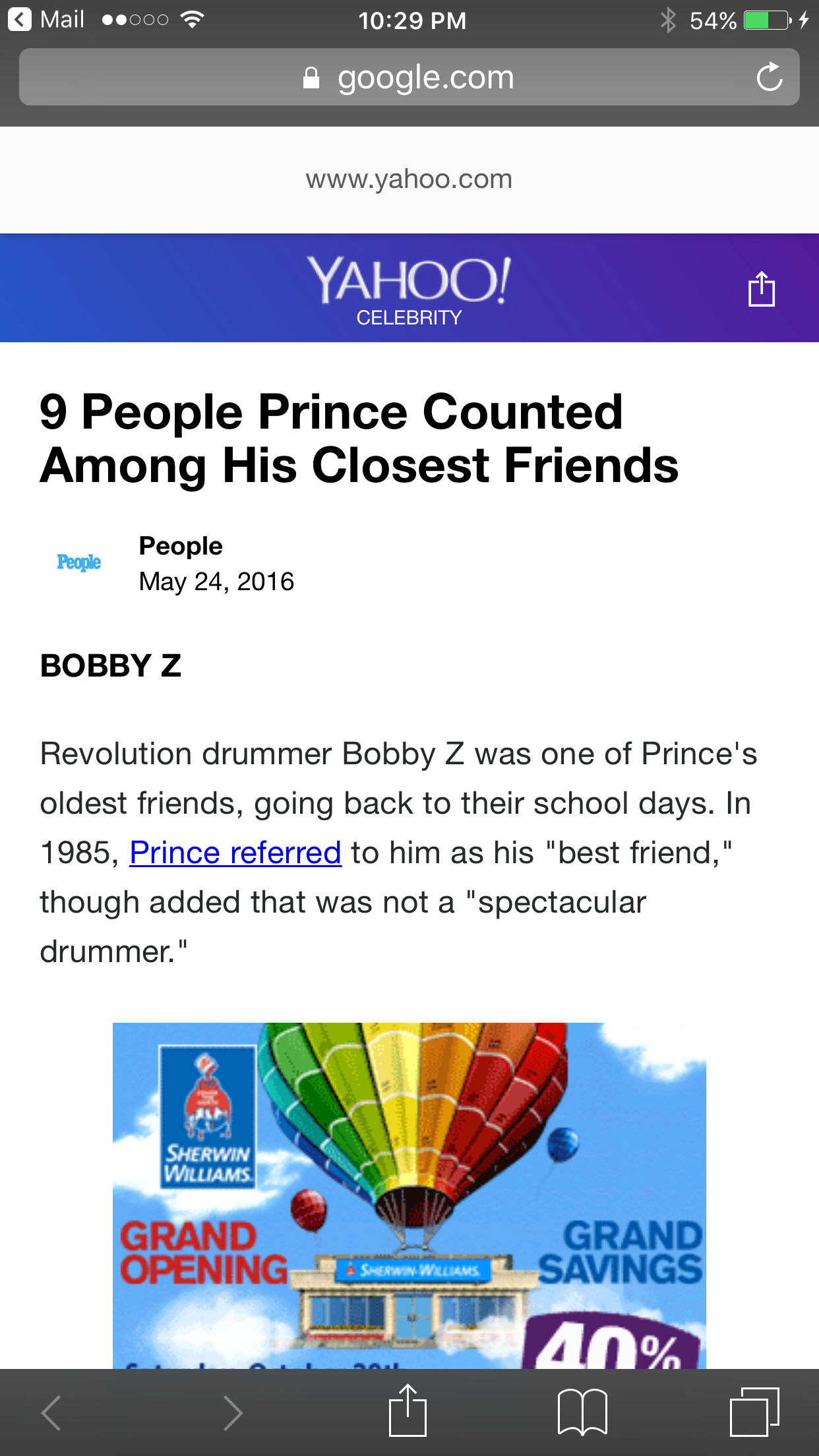The height and width of the screenshot is (1456, 819).
Task: Show all open tabs
Action: click(x=754, y=1412)
